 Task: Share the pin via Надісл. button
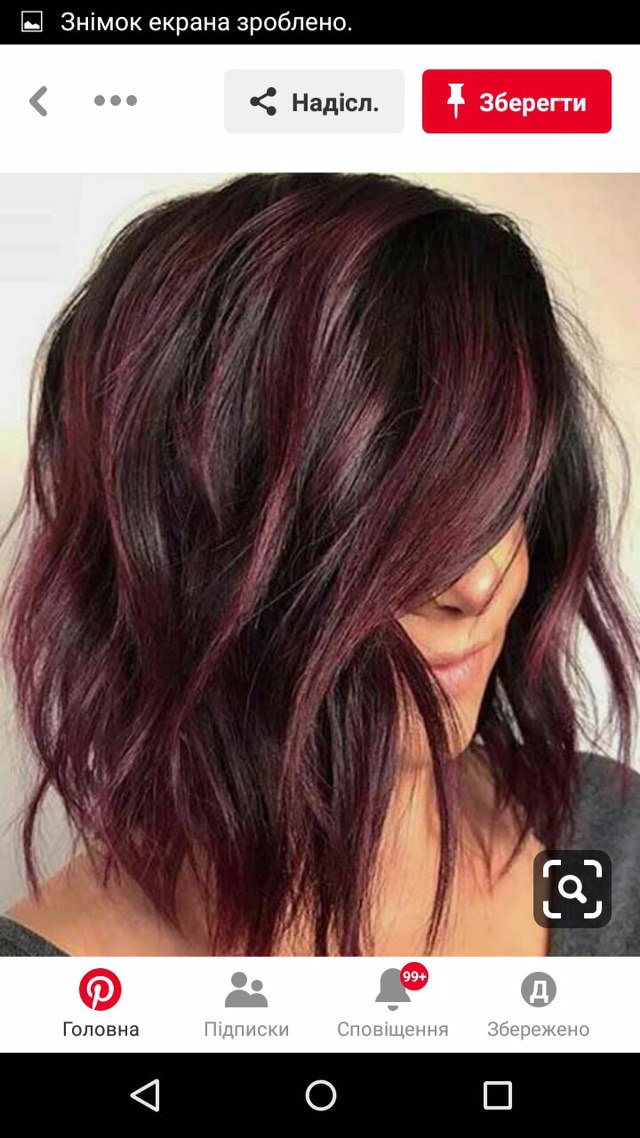tap(313, 102)
